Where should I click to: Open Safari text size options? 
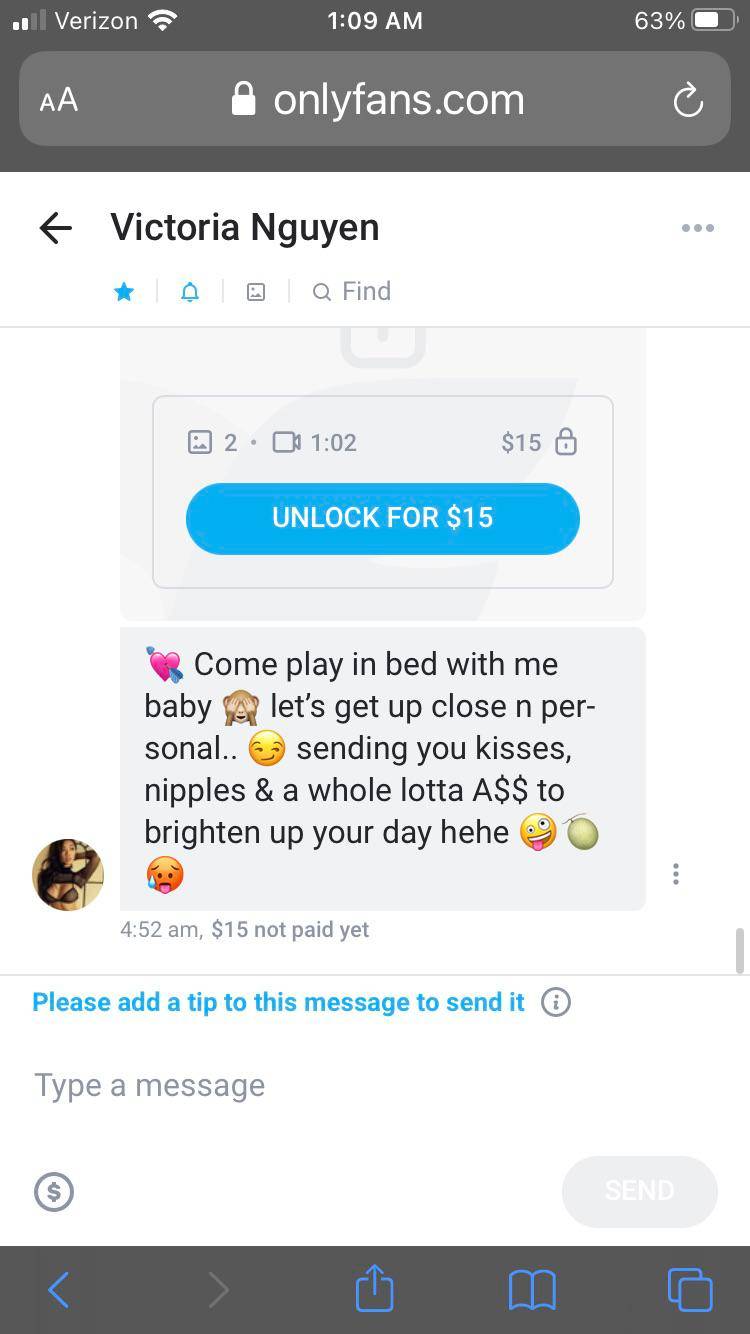pos(59,100)
